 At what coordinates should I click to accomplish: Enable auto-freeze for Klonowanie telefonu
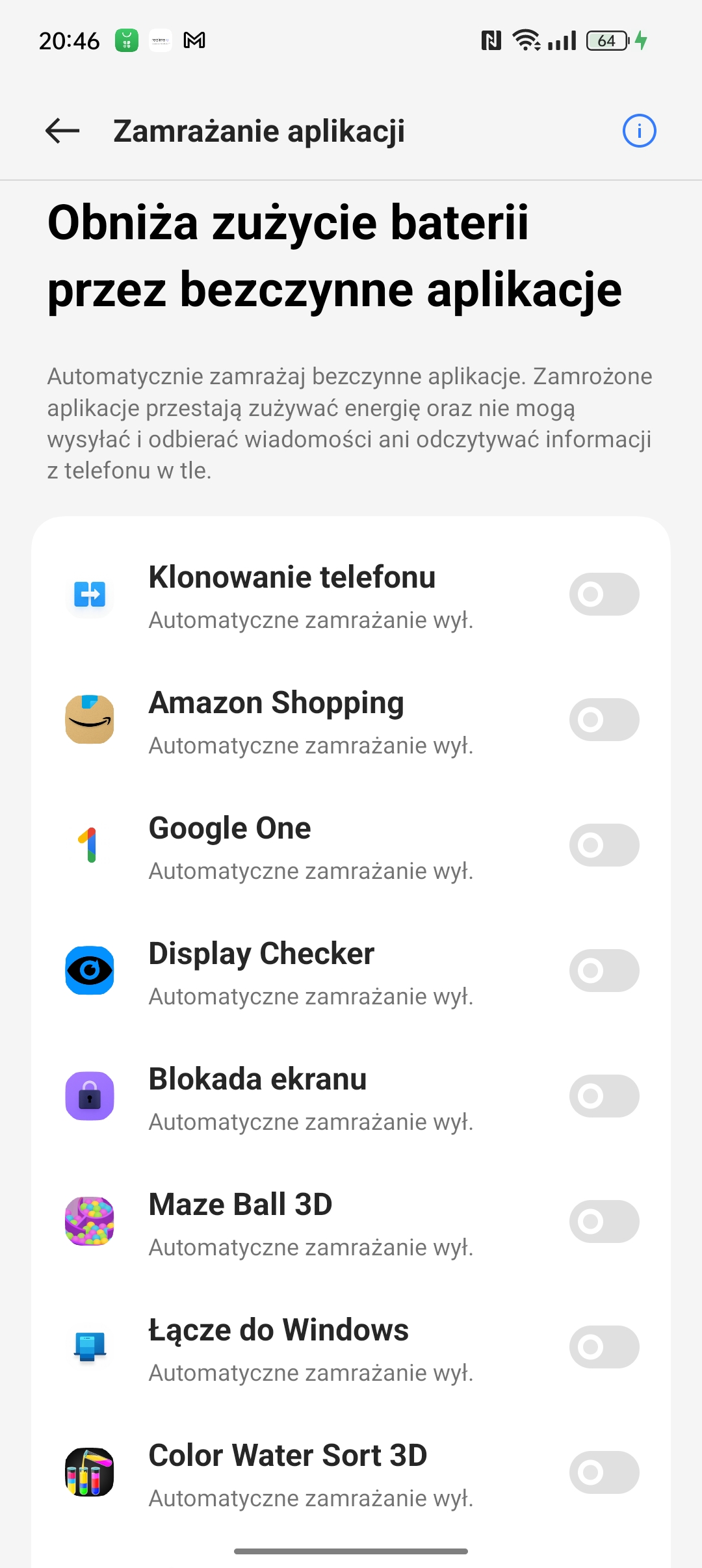(604, 594)
